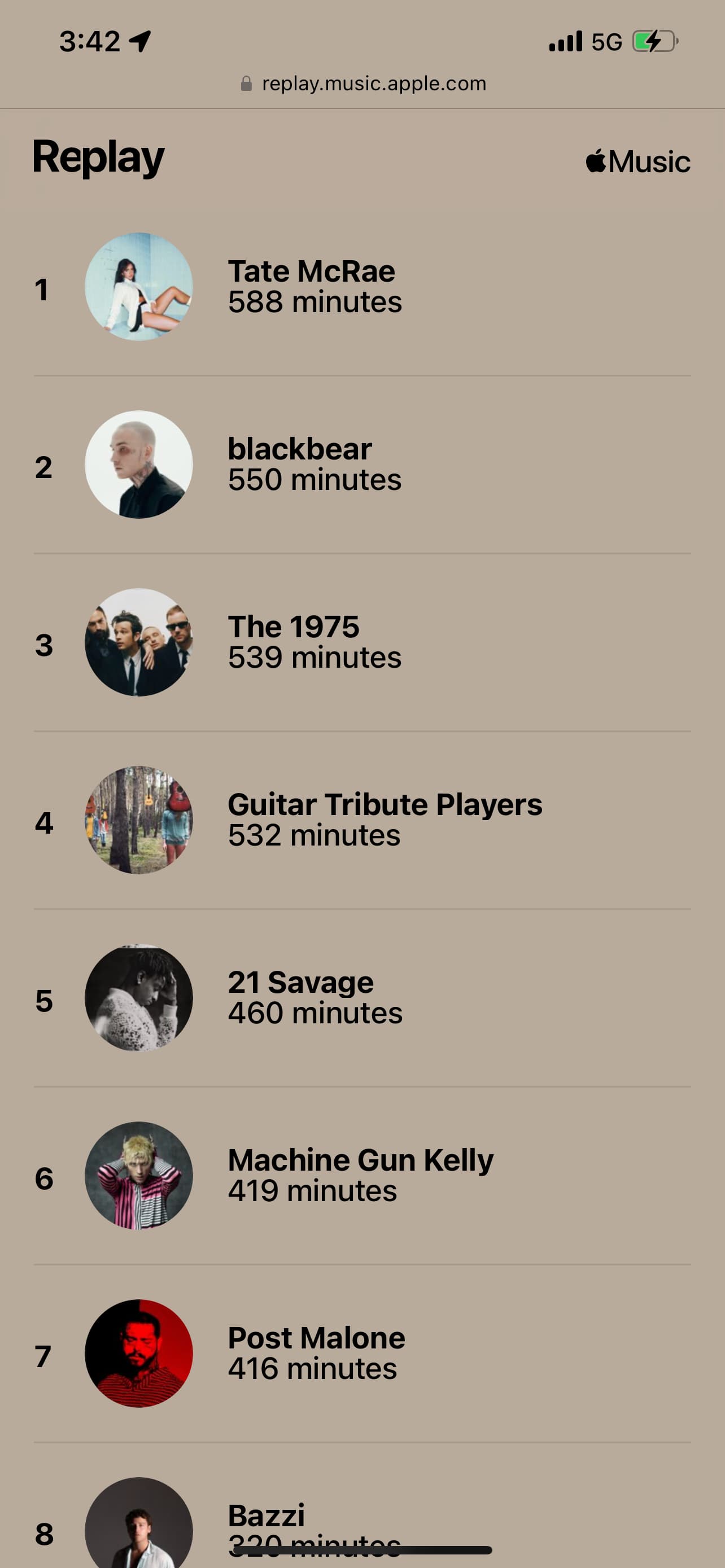View 21 Savage artist entry
Viewport: 725px width, 1568px height.
click(362, 998)
